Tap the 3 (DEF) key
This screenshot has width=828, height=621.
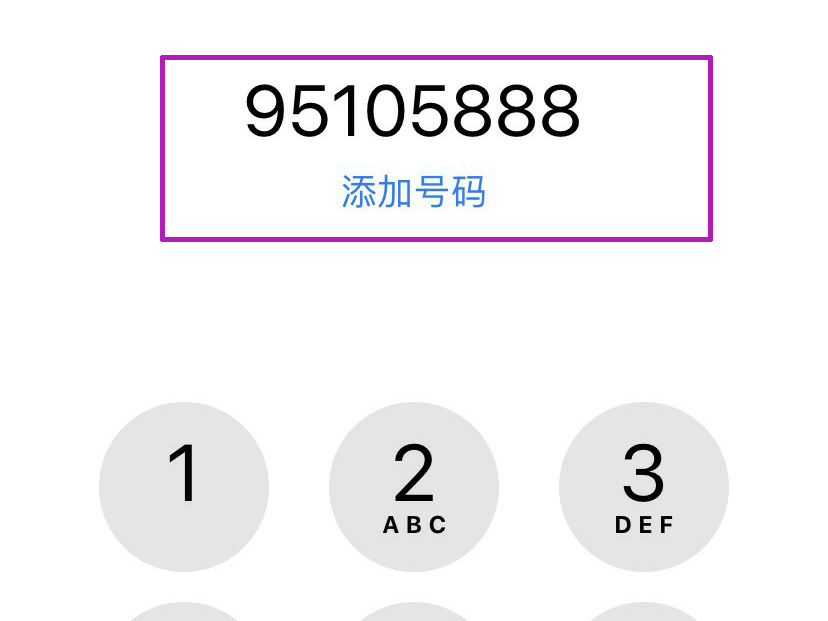coord(643,486)
